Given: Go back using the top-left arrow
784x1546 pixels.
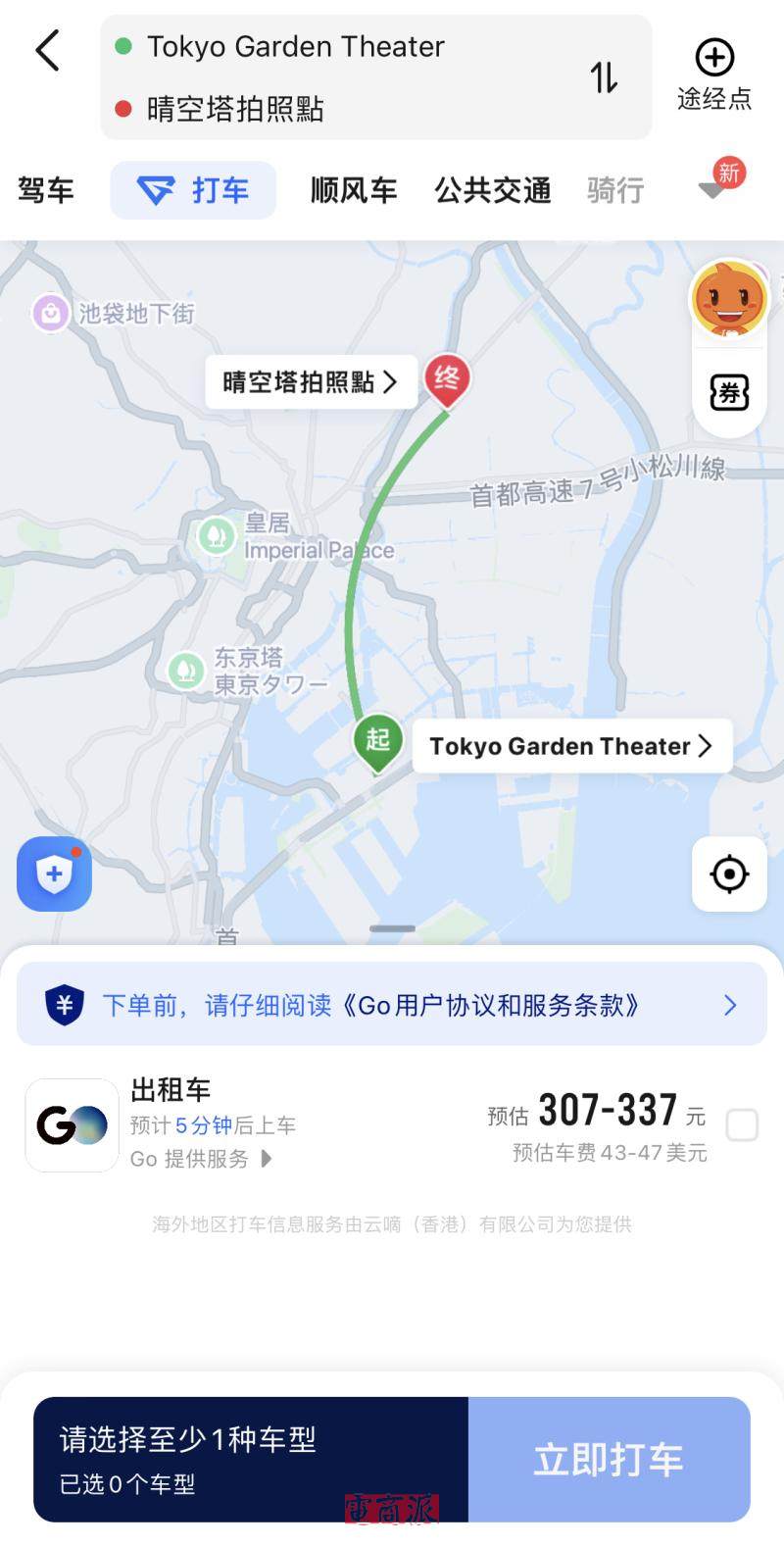Looking at the screenshot, I should click(47, 51).
